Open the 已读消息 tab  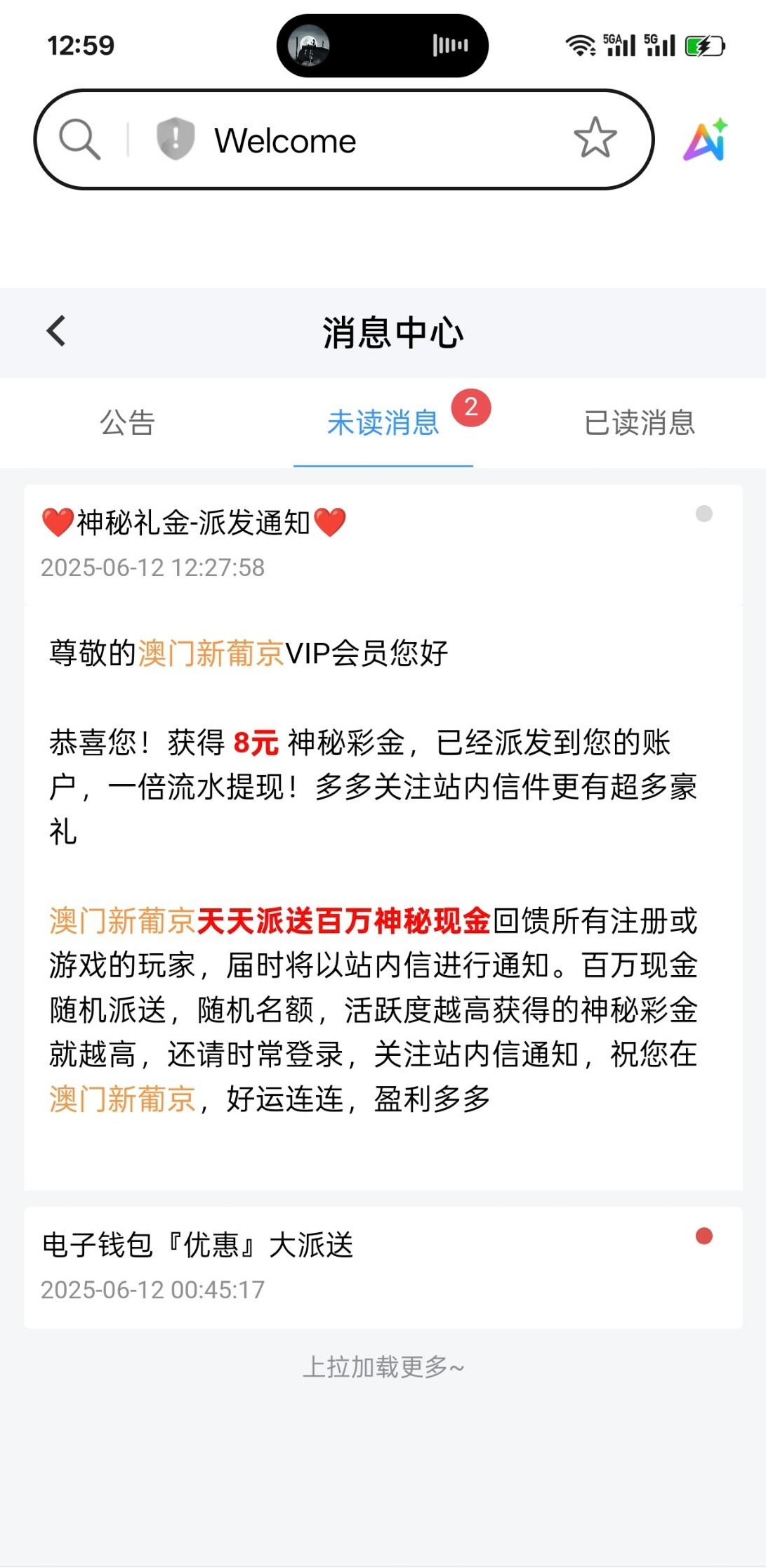[x=639, y=423]
